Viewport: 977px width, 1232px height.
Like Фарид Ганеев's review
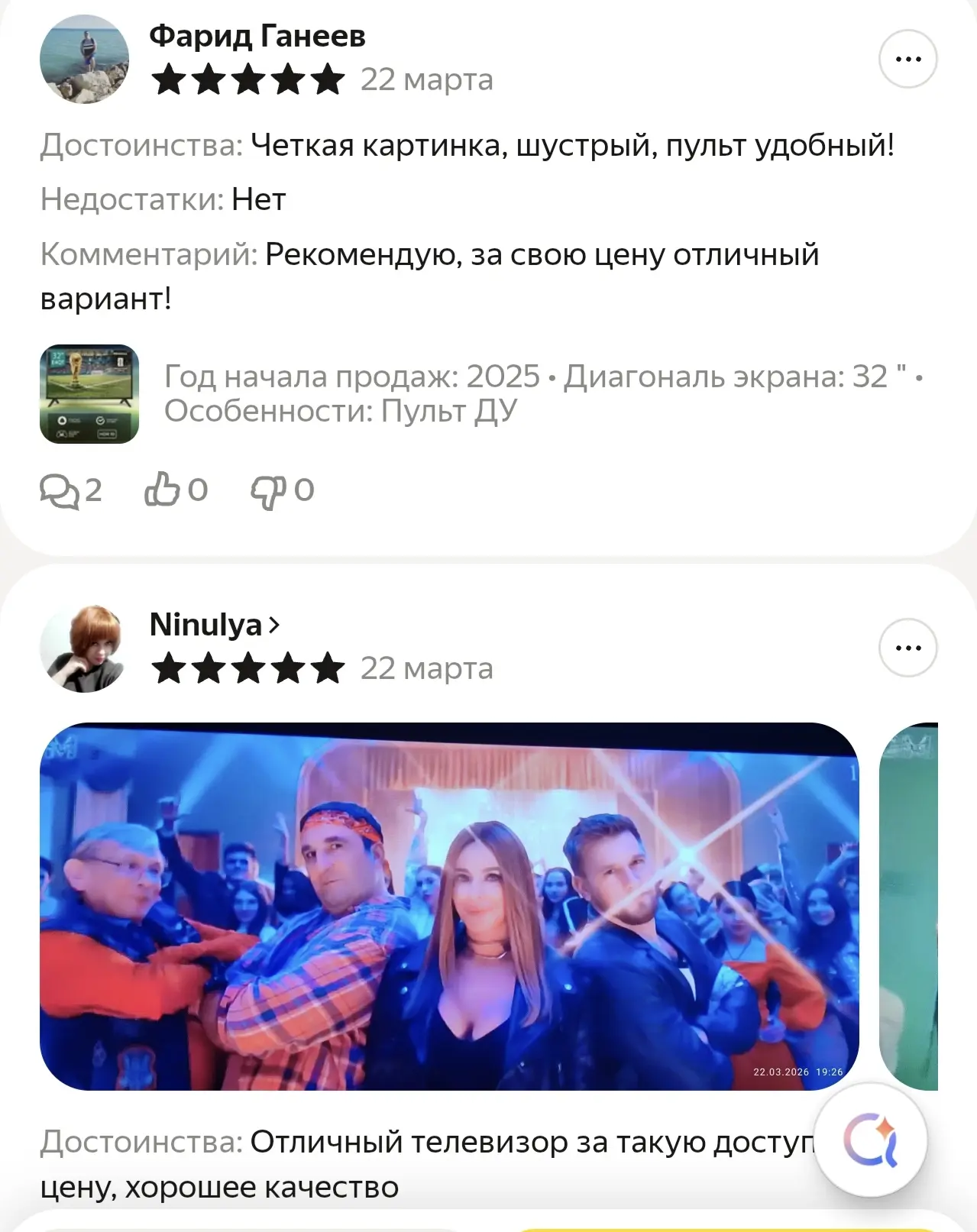pyautogui.click(x=175, y=490)
